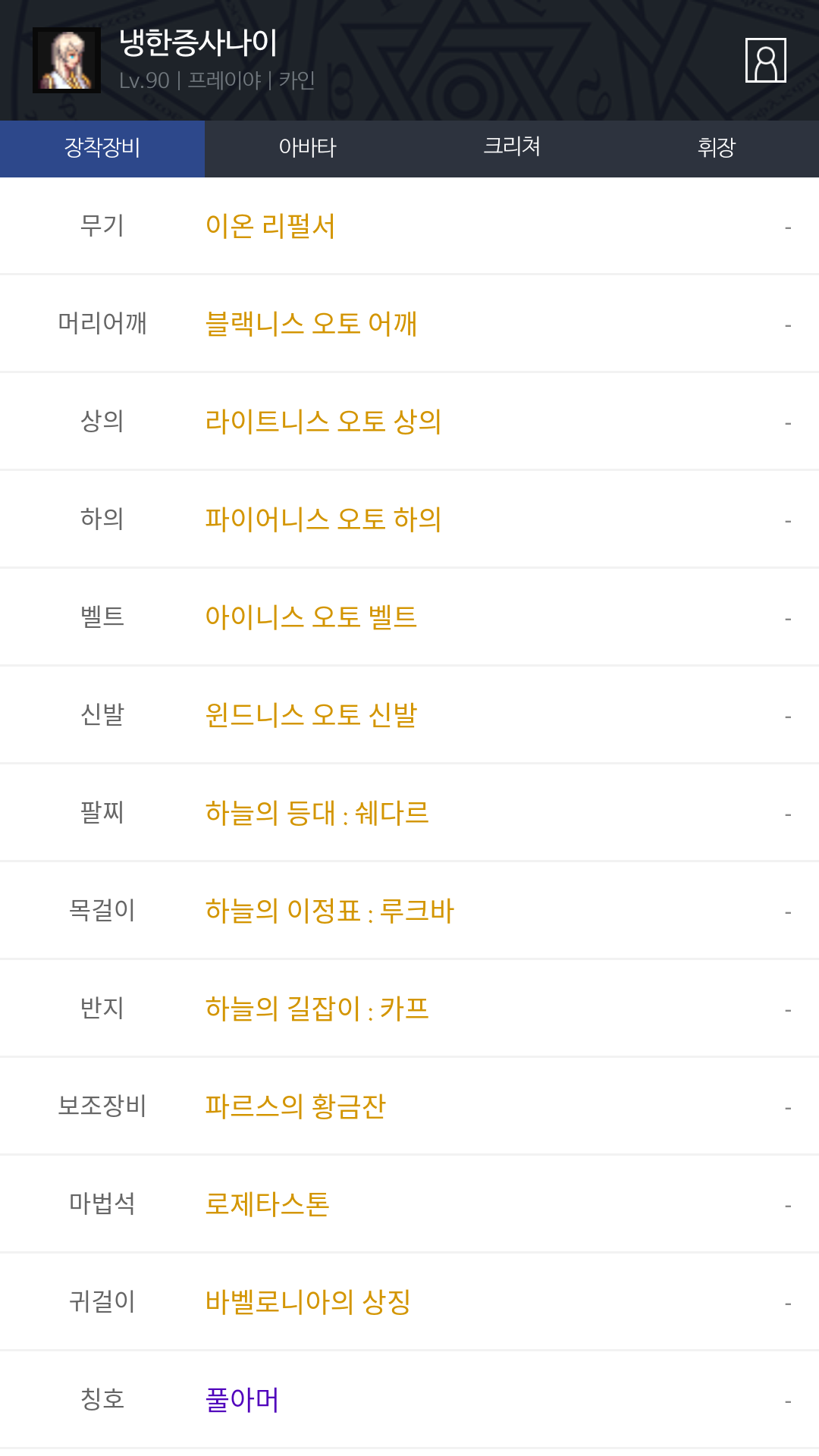View details of 라이트니스 오토 상의

[x=323, y=422]
